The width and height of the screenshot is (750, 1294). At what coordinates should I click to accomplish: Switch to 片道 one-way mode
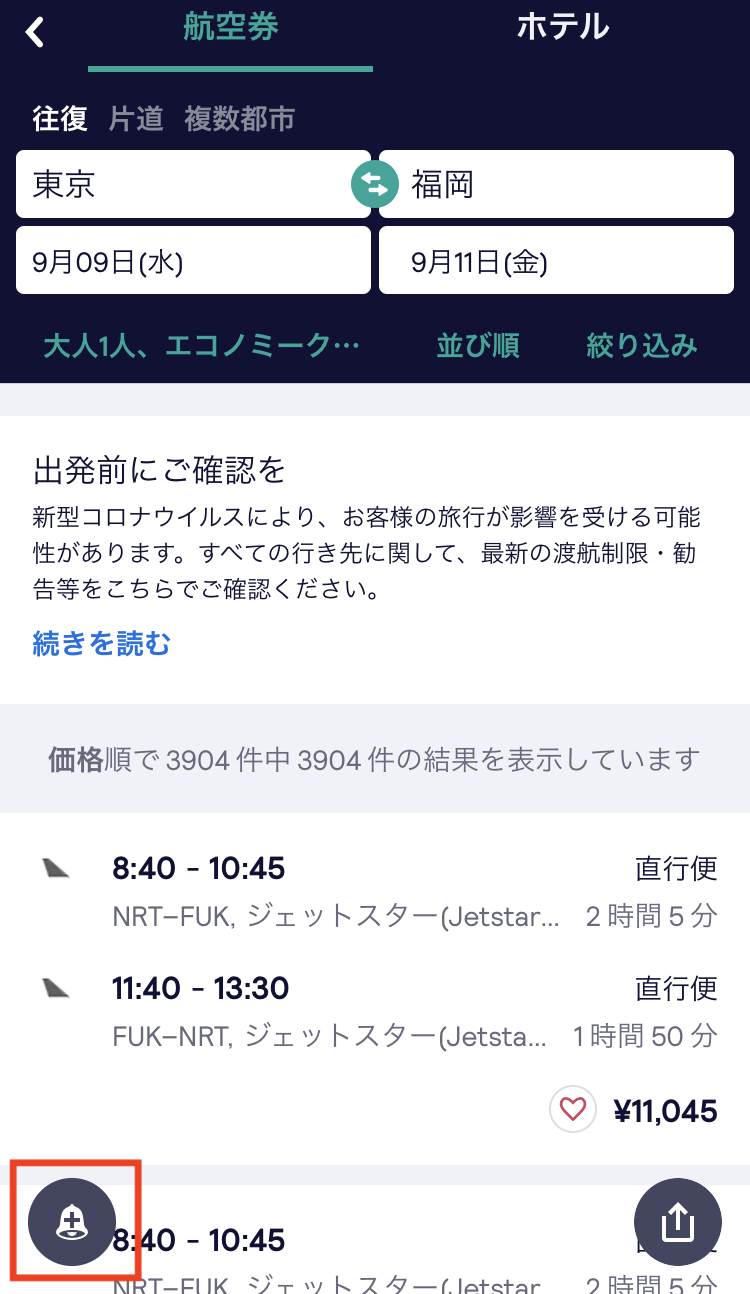(x=133, y=118)
